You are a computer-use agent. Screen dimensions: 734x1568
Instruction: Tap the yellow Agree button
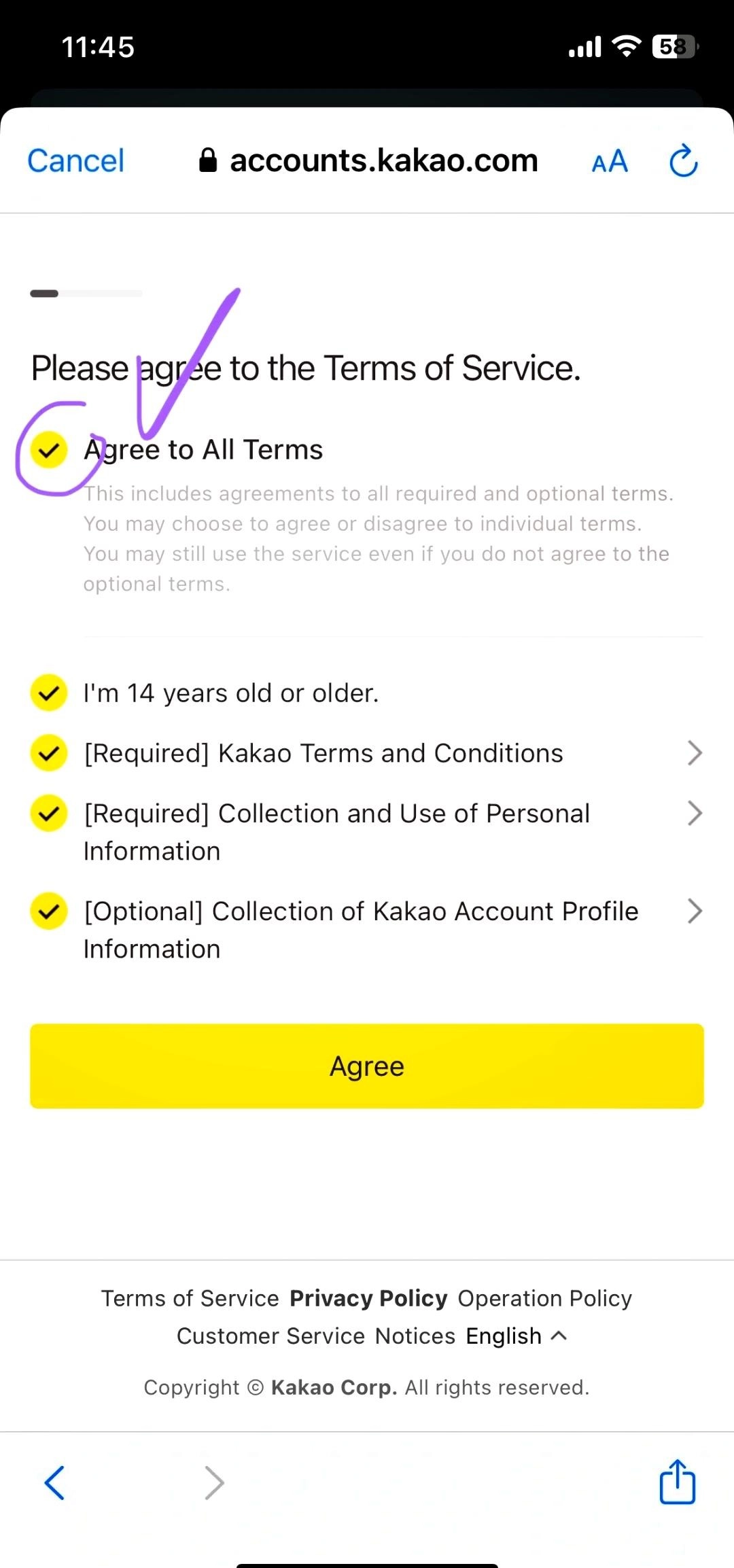tap(367, 1066)
